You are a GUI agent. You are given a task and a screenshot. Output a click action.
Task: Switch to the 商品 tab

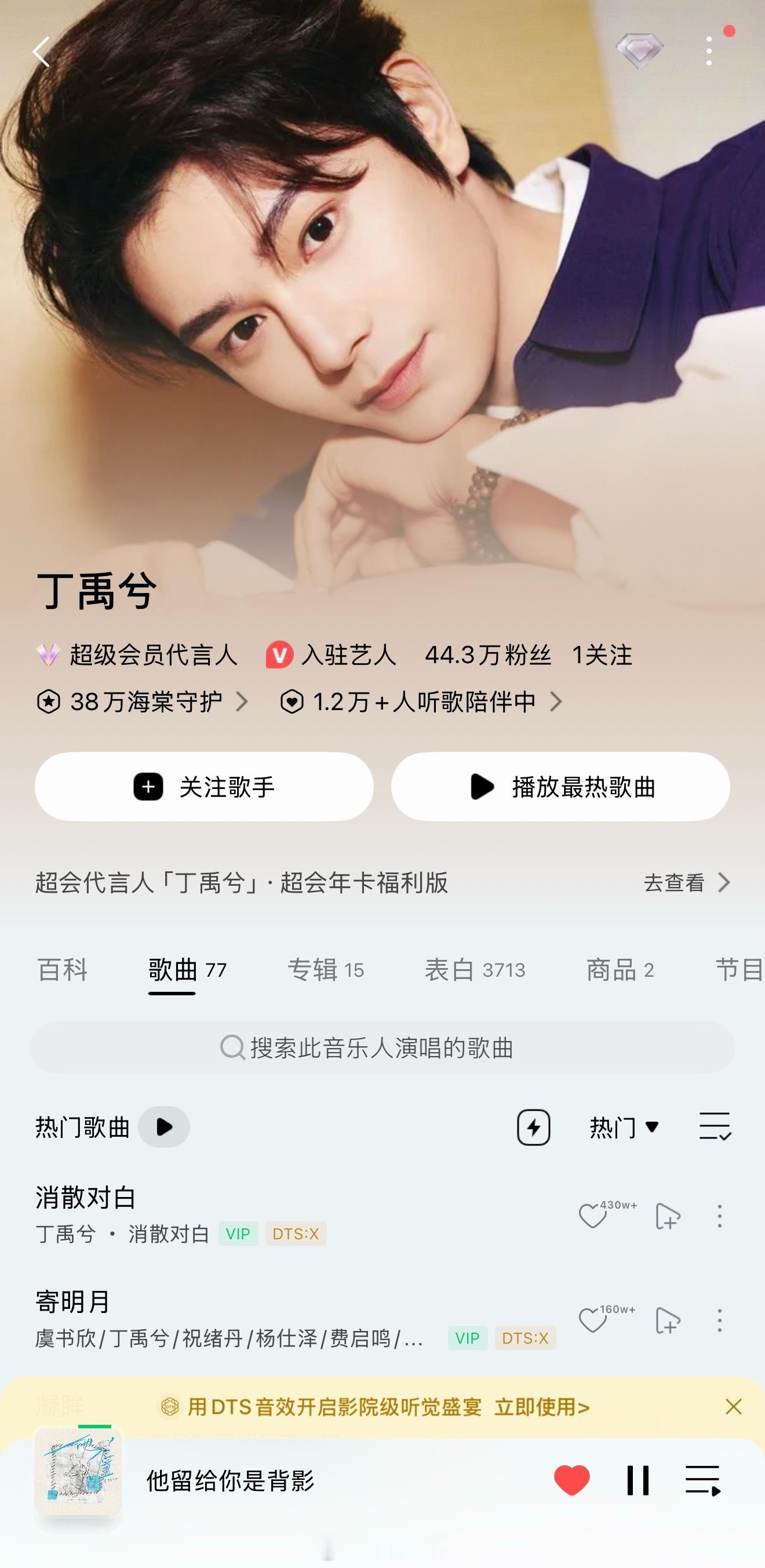[x=620, y=969]
